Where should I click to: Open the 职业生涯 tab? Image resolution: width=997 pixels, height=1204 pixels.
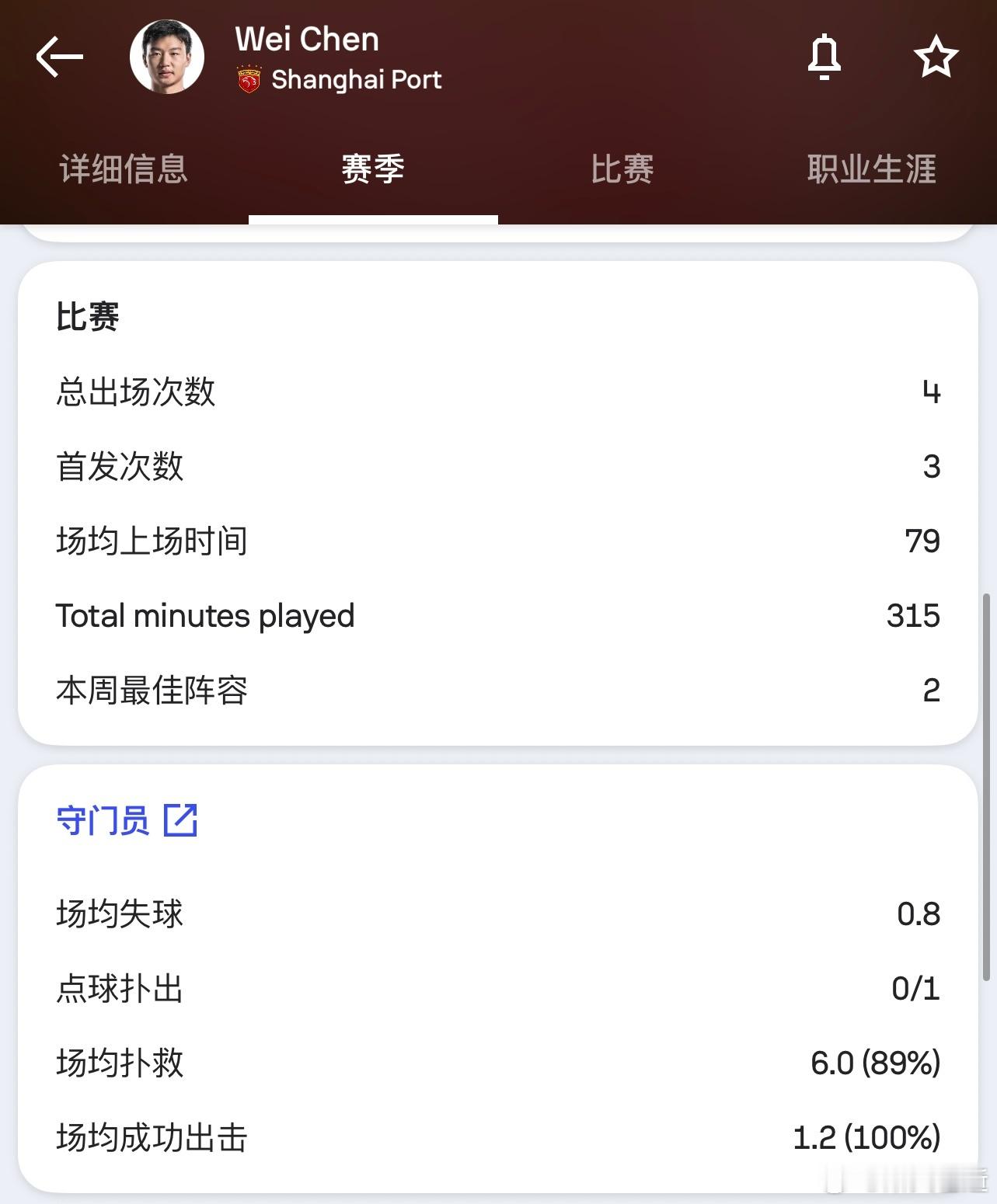tap(872, 169)
